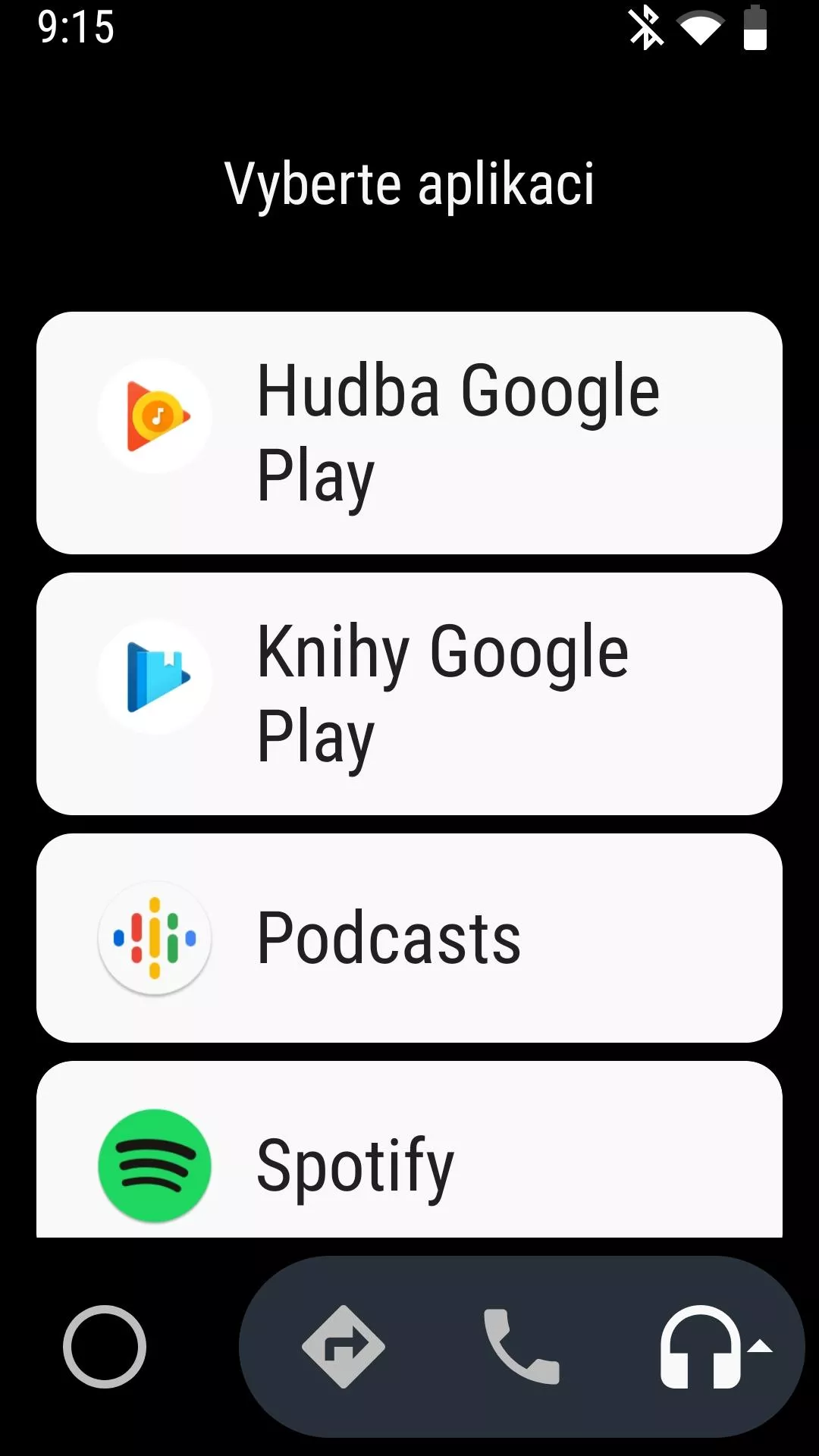This screenshot has height=1456, width=819.
Task: Launch Spotify from the app list
Action: (x=409, y=1150)
